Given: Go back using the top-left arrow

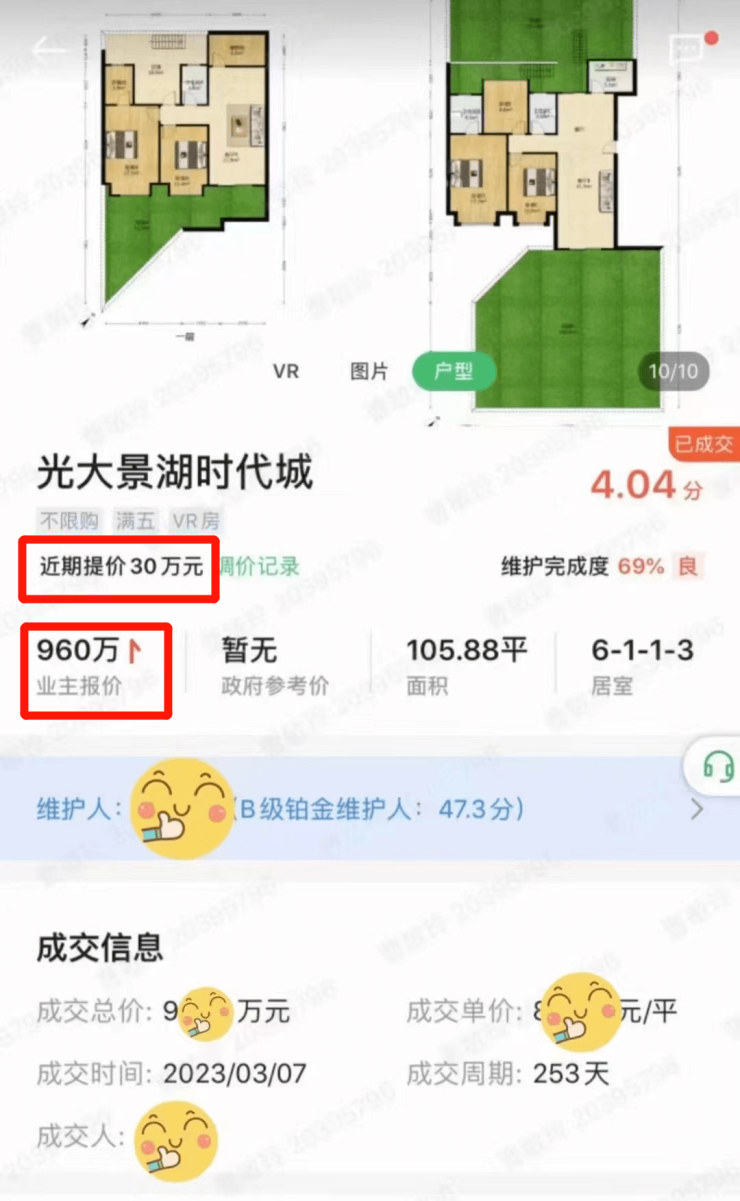Looking at the screenshot, I should click(48, 51).
